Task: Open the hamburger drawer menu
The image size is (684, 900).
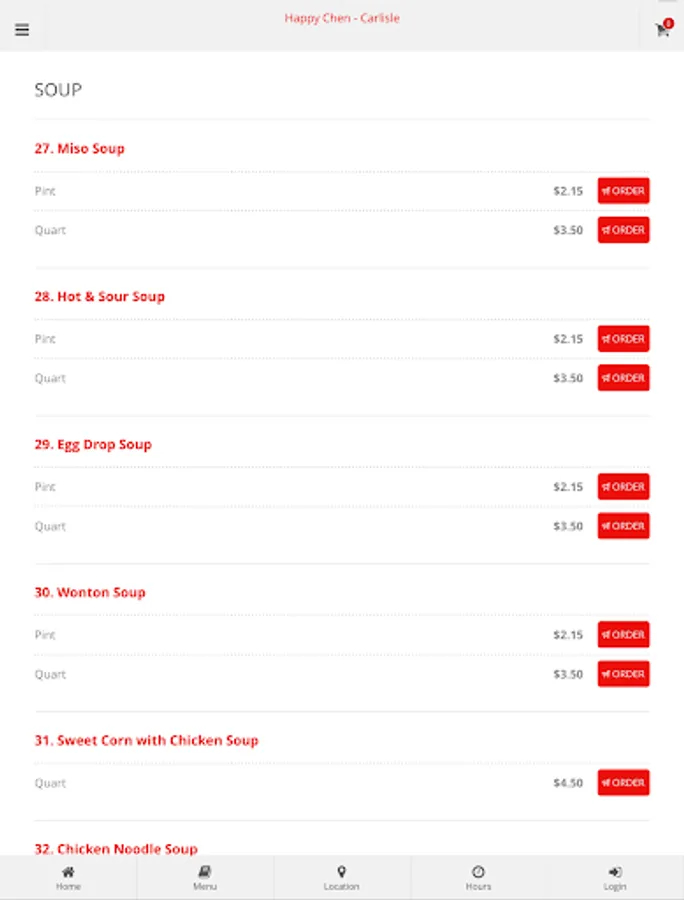Action: click(22, 30)
